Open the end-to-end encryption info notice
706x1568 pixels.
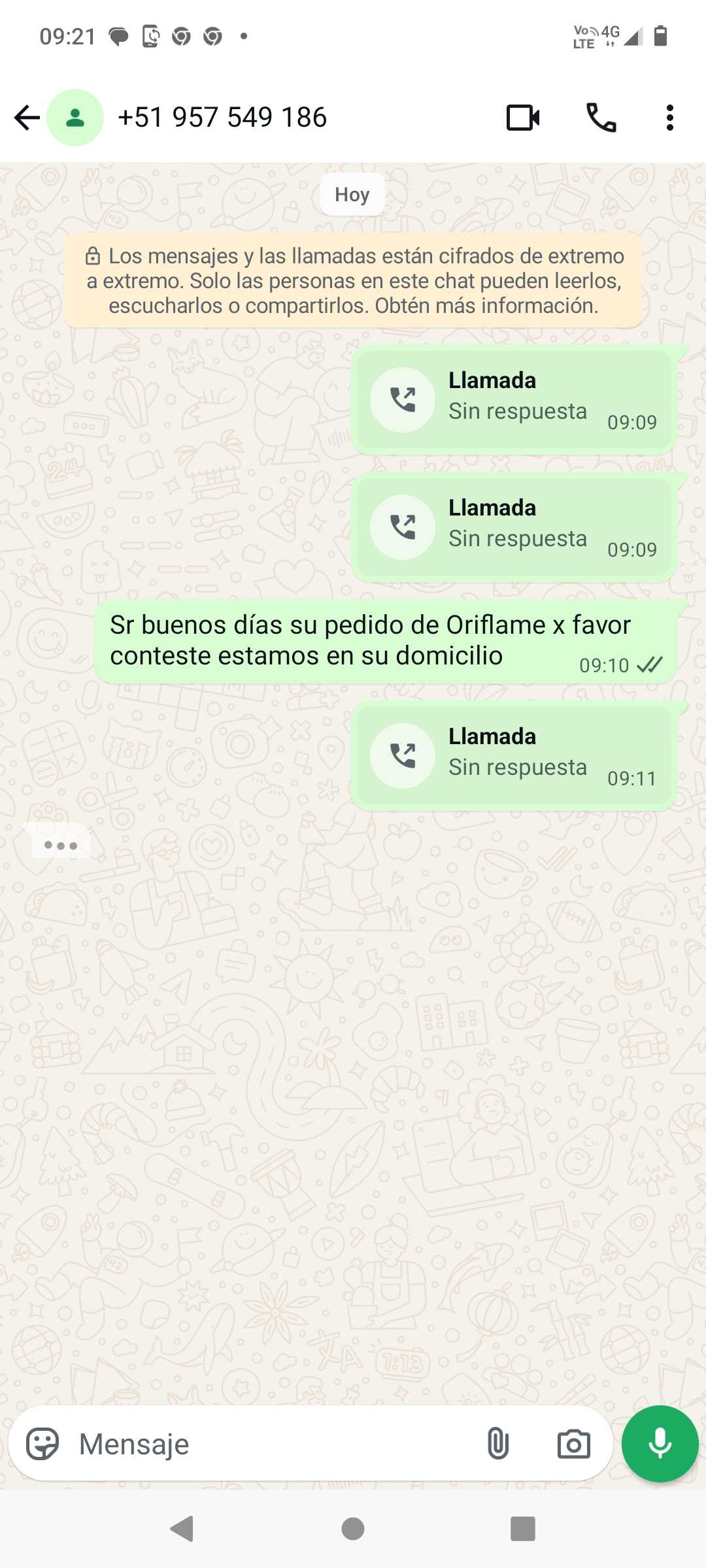pos(353,281)
